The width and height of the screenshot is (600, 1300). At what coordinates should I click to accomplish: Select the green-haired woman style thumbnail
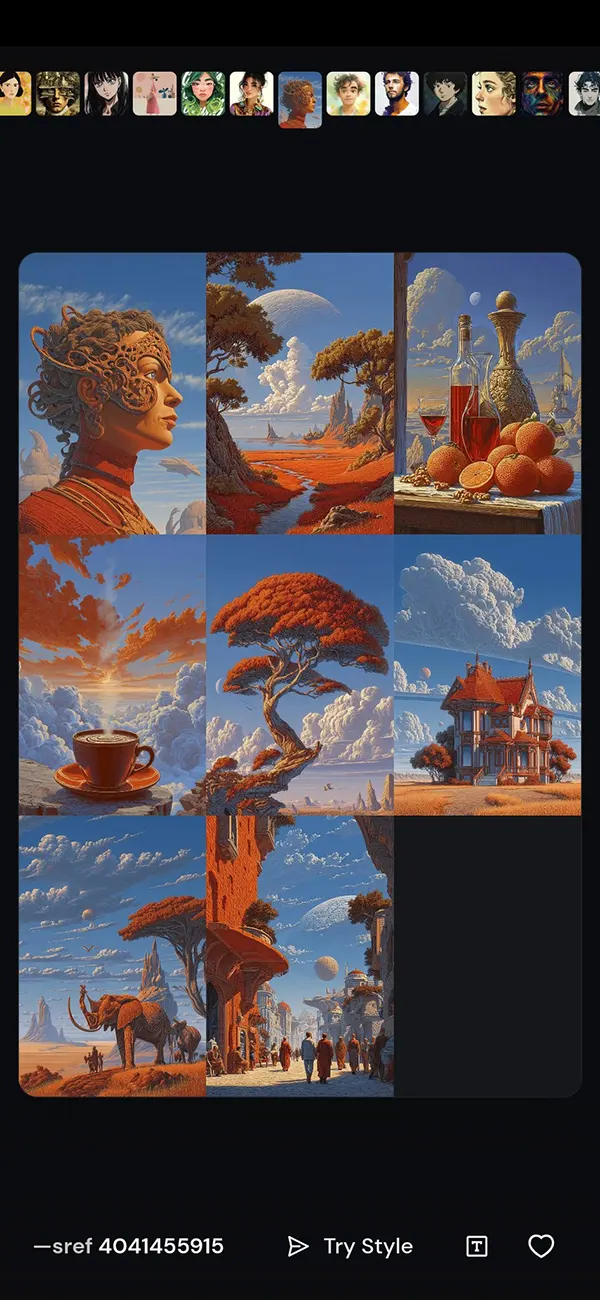[x=203, y=93]
